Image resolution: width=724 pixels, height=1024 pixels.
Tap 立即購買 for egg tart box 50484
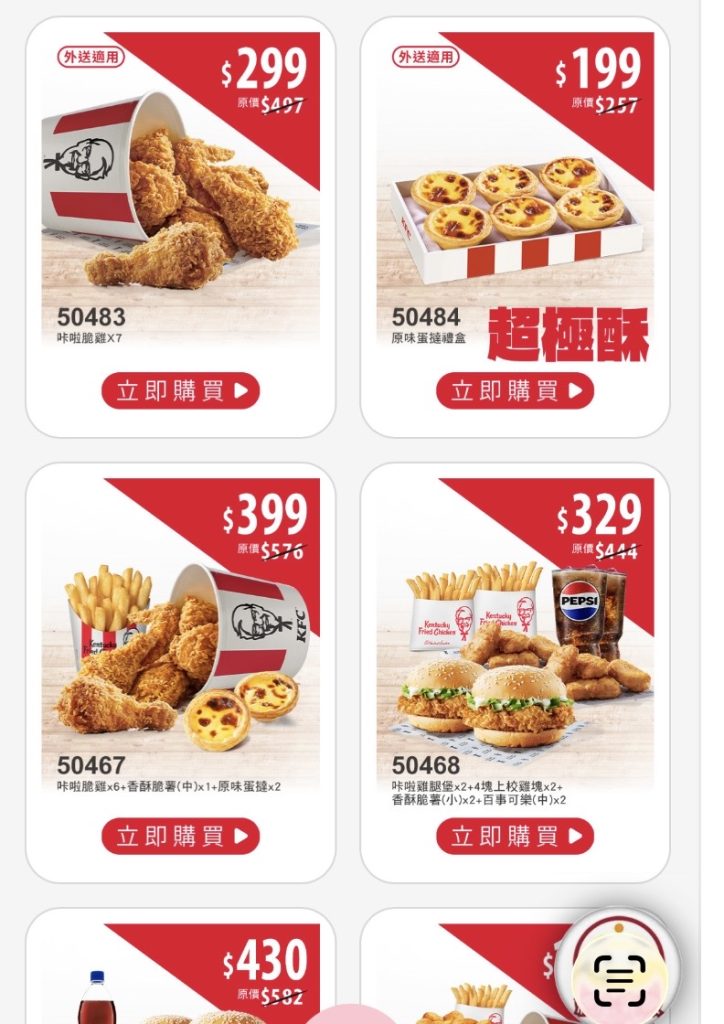click(x=515, y=391)
